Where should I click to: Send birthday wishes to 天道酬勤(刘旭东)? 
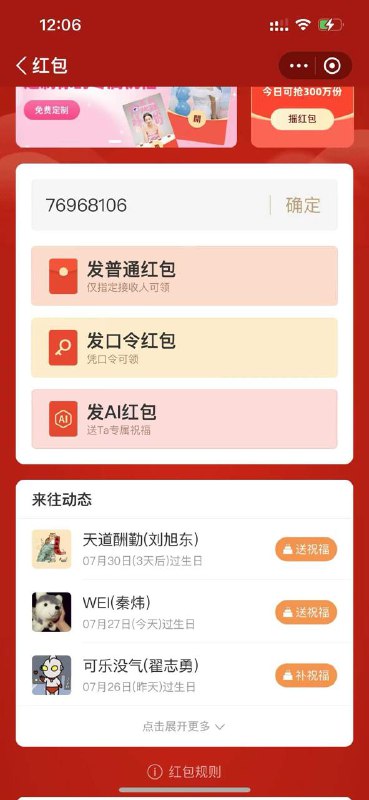[306, 549]
